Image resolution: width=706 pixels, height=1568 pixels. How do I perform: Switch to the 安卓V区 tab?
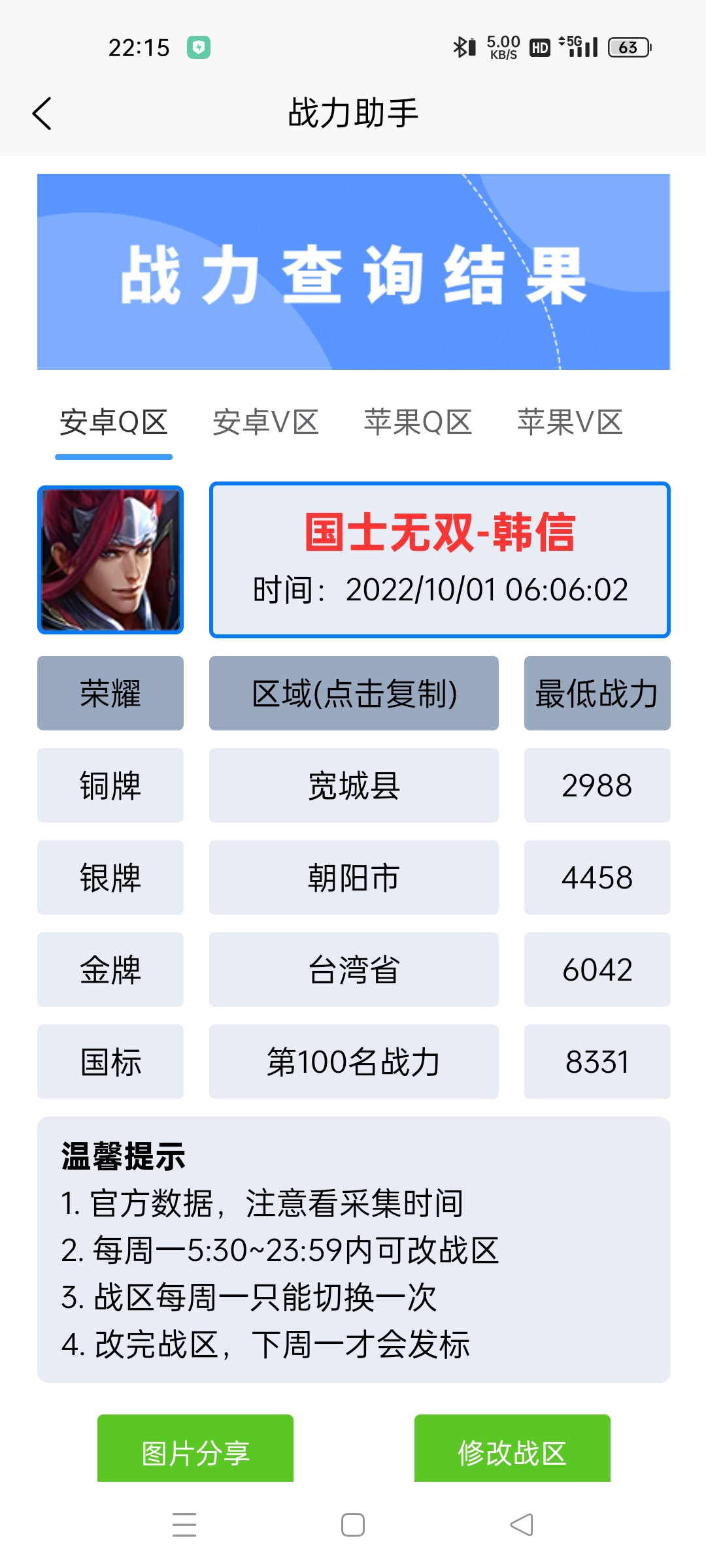(x=265, y=423)
